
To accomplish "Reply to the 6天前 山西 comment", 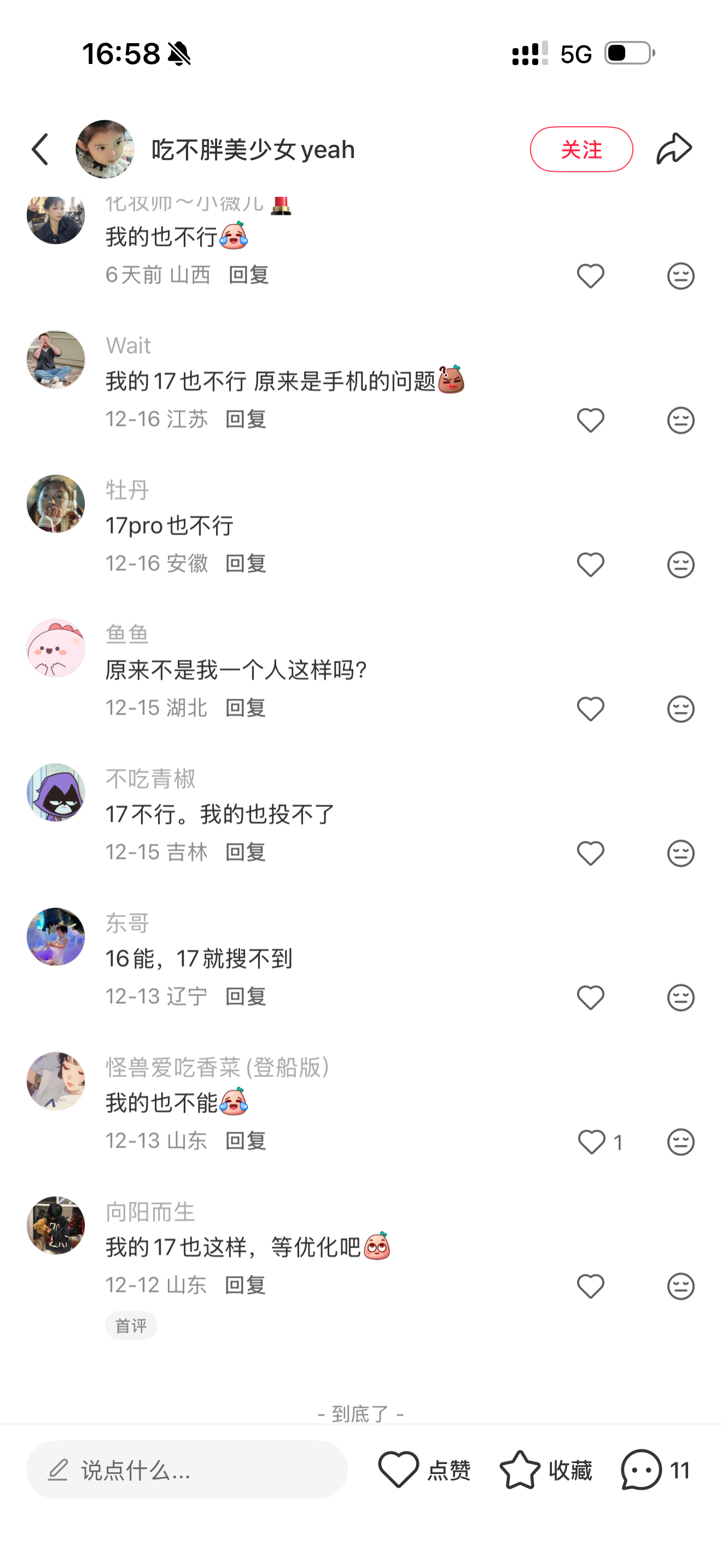I will [x=248, y=275].
